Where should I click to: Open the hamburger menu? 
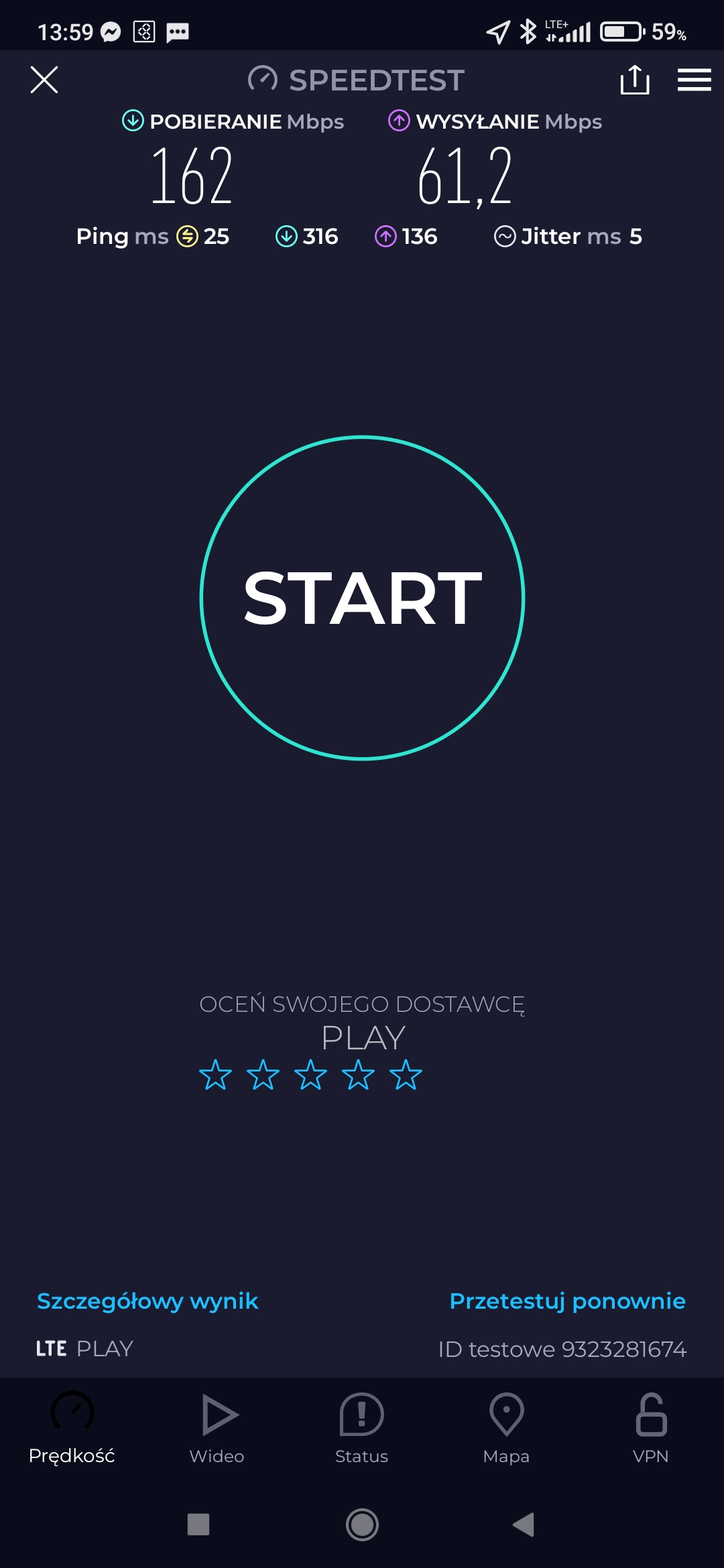pos(694,80)
